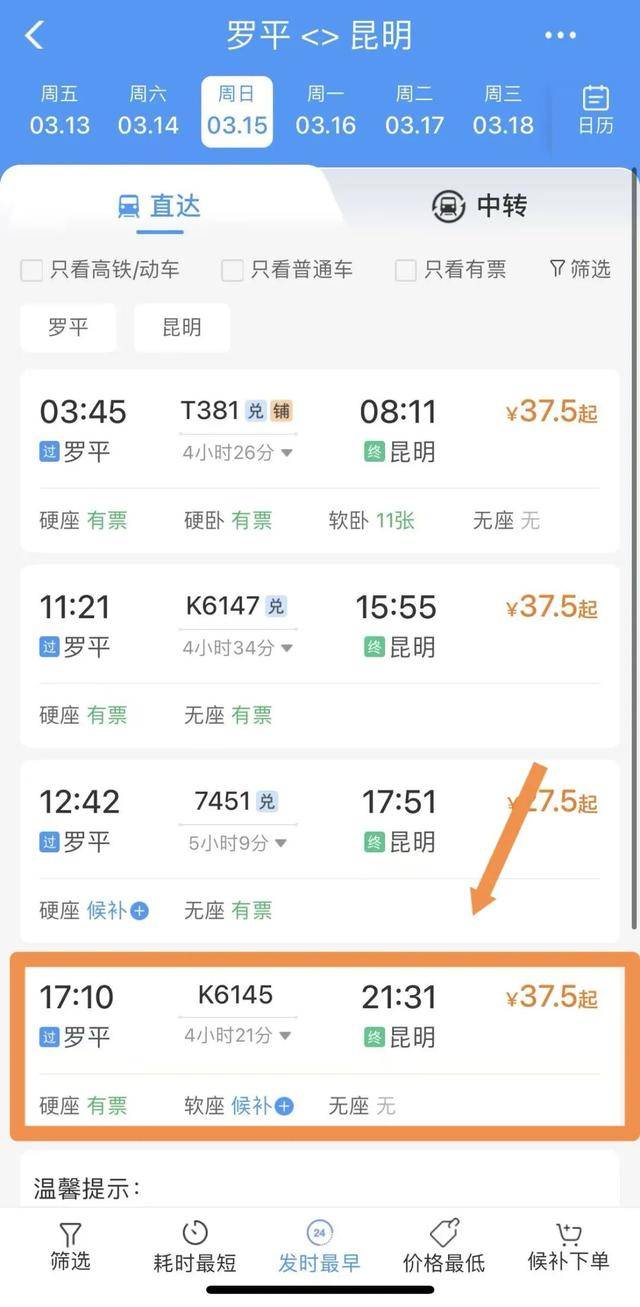640x1307 pixels.
Task: Select date 周一 03.16
Action: pyautogui.click(x=325, y=111)
